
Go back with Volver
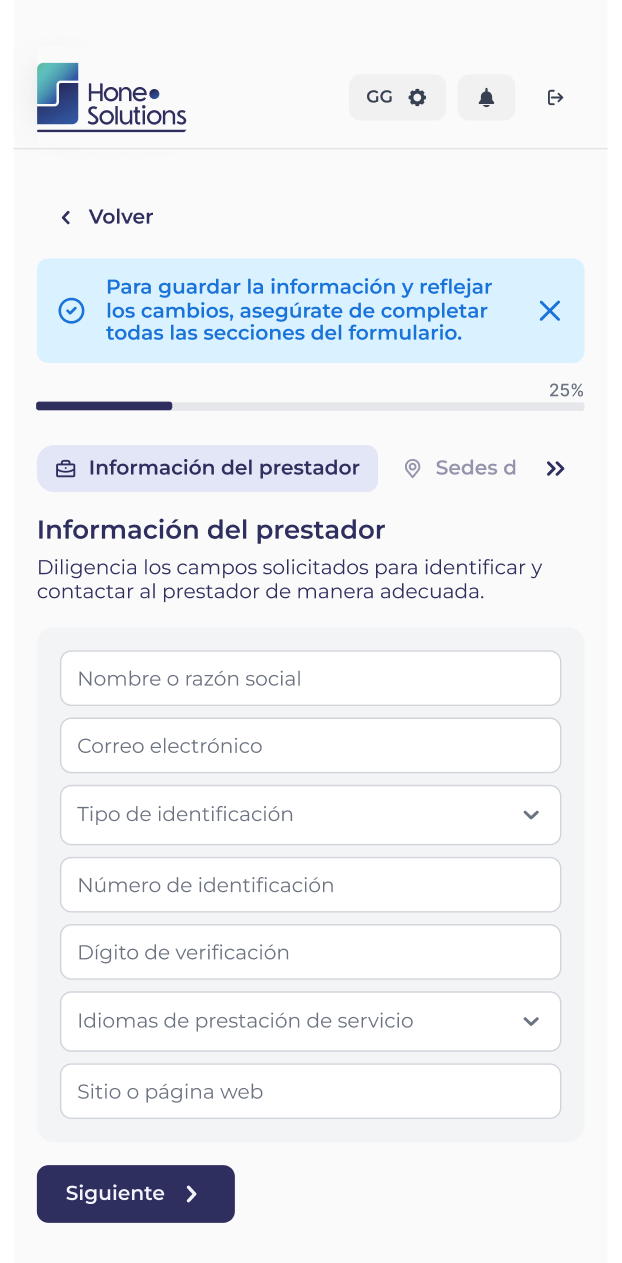tap(107, 217)
